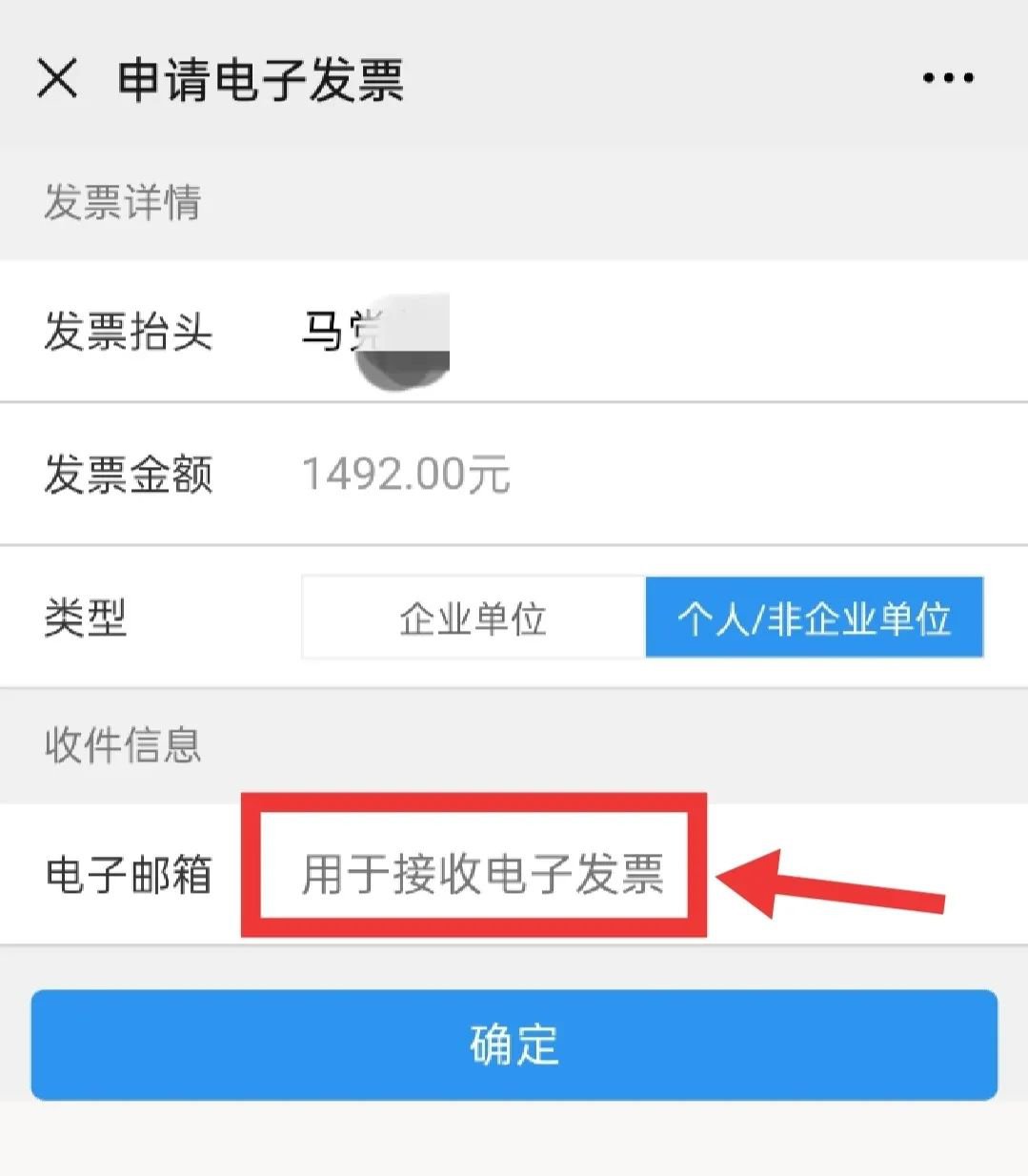Select the 个人/非企业单位 type
The width and height of the screenshot is (1028, 1176).
point(814,618)
